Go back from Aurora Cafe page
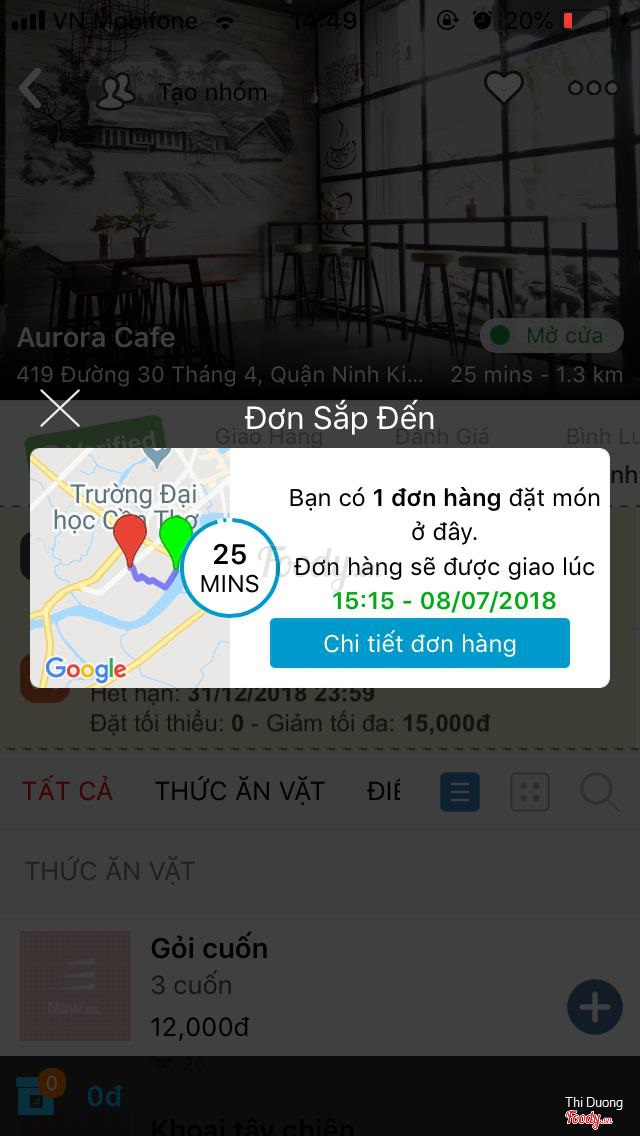 click(32, 90)
